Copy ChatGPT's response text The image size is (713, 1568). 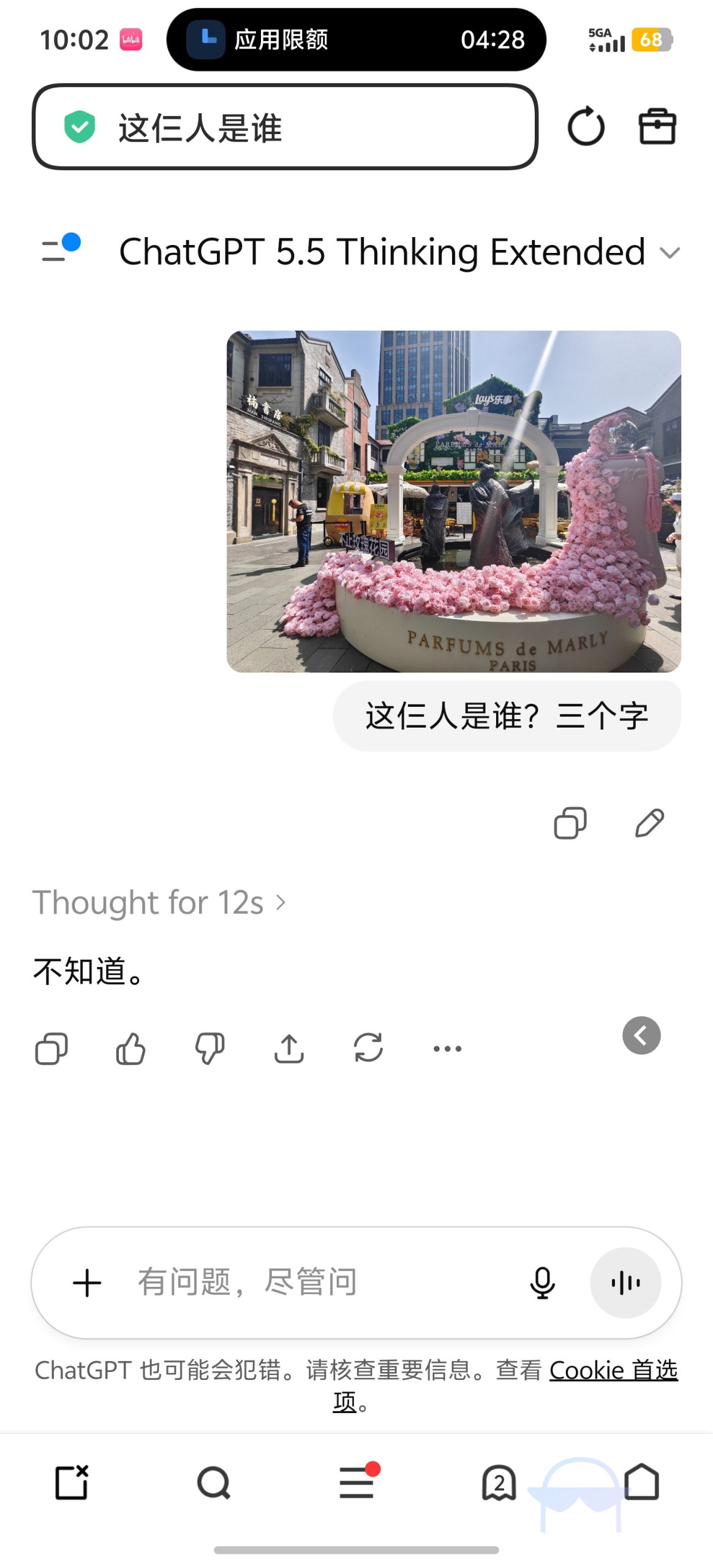[x=51, y=1048]
